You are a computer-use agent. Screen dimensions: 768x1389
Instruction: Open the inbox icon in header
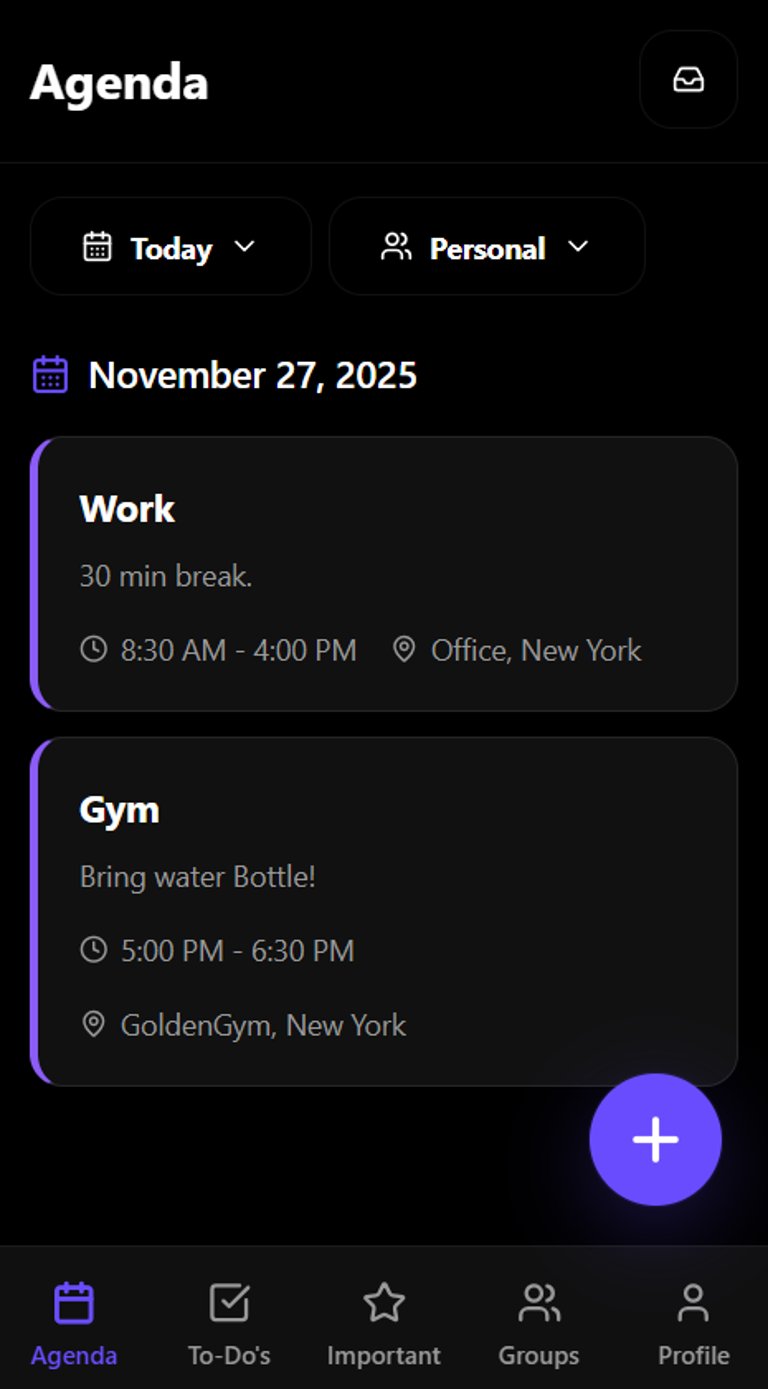coord(688,80)
